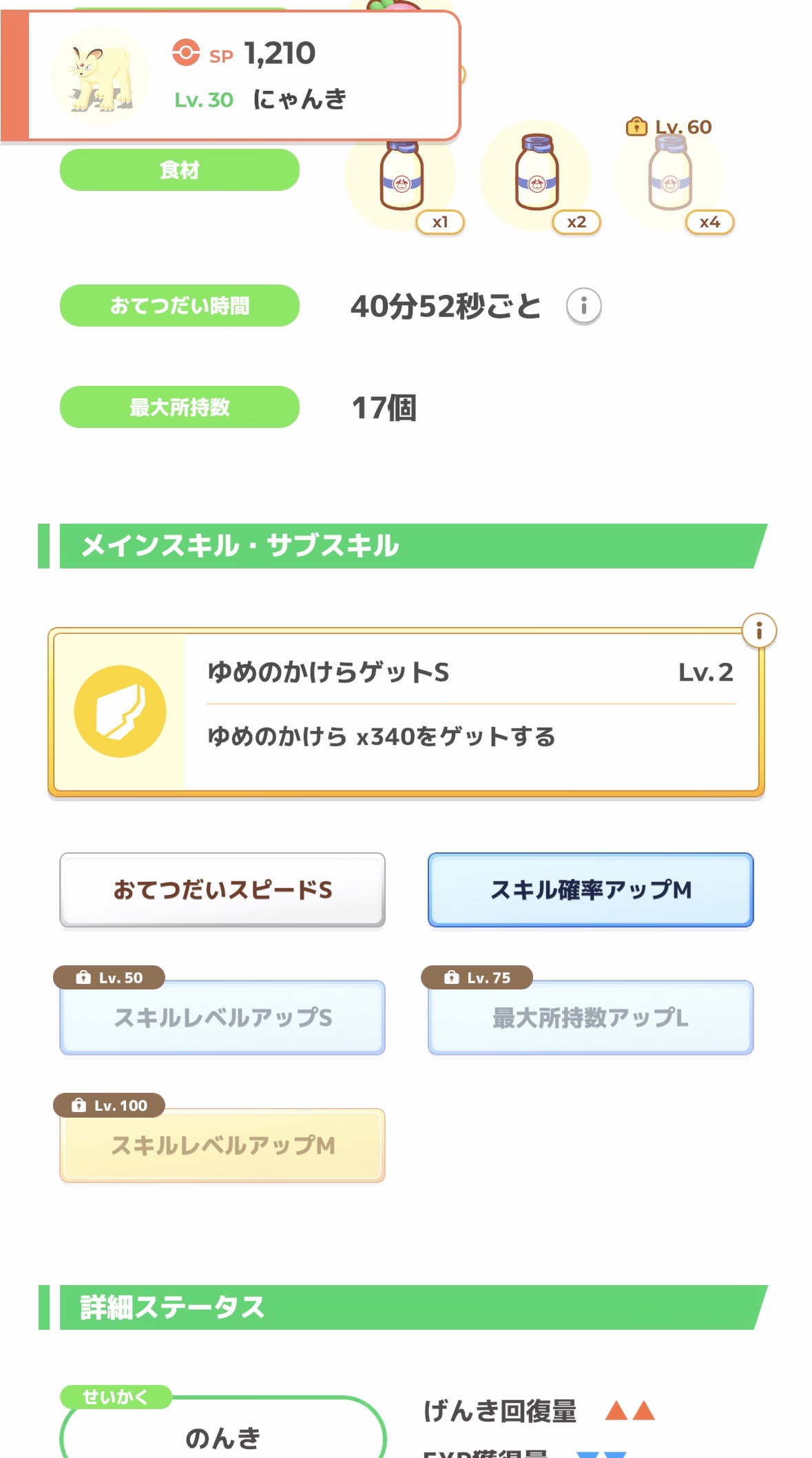Tap the ゆめのかけらゲットS skill card

tap(406, 712)
